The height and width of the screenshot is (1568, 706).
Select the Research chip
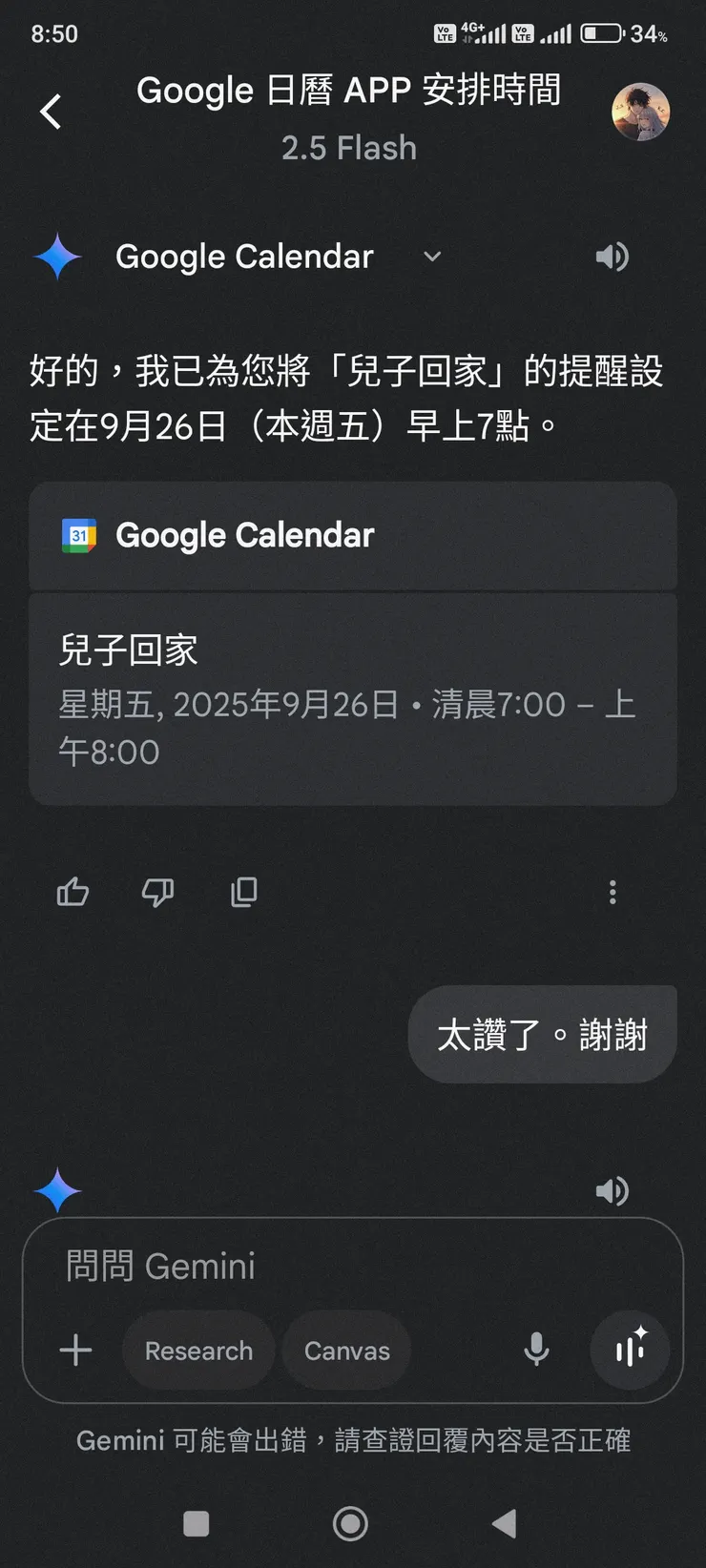pos(197,1350)
